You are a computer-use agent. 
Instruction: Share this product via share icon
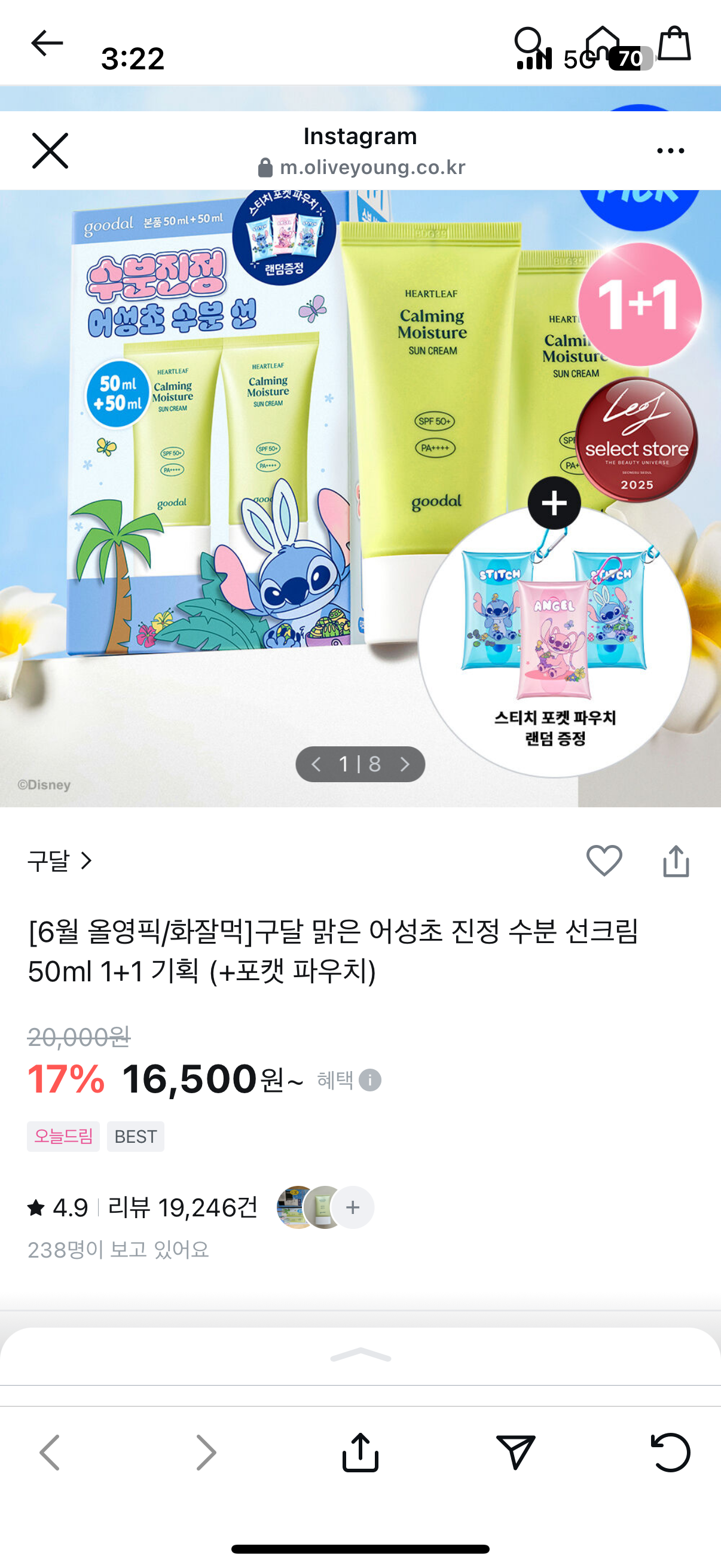click(676, 861)
